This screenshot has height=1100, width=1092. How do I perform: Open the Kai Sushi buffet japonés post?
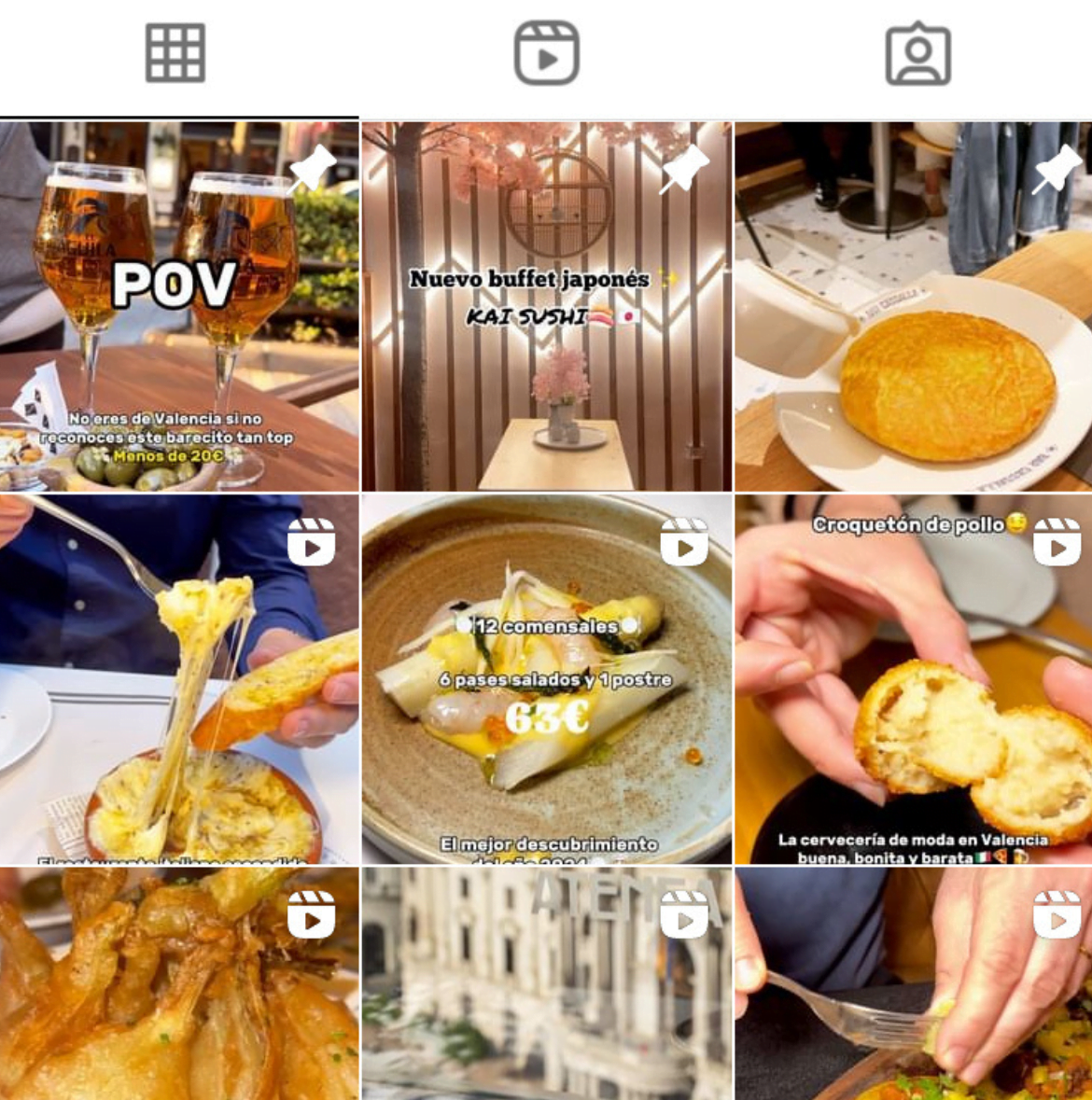pos(547,306)
